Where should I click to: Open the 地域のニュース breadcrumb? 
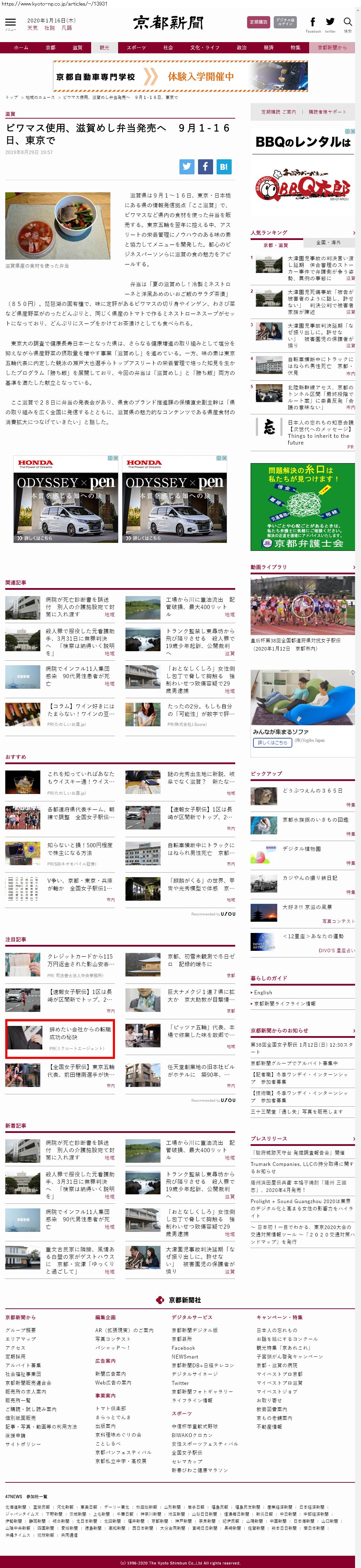click(40, 98)
